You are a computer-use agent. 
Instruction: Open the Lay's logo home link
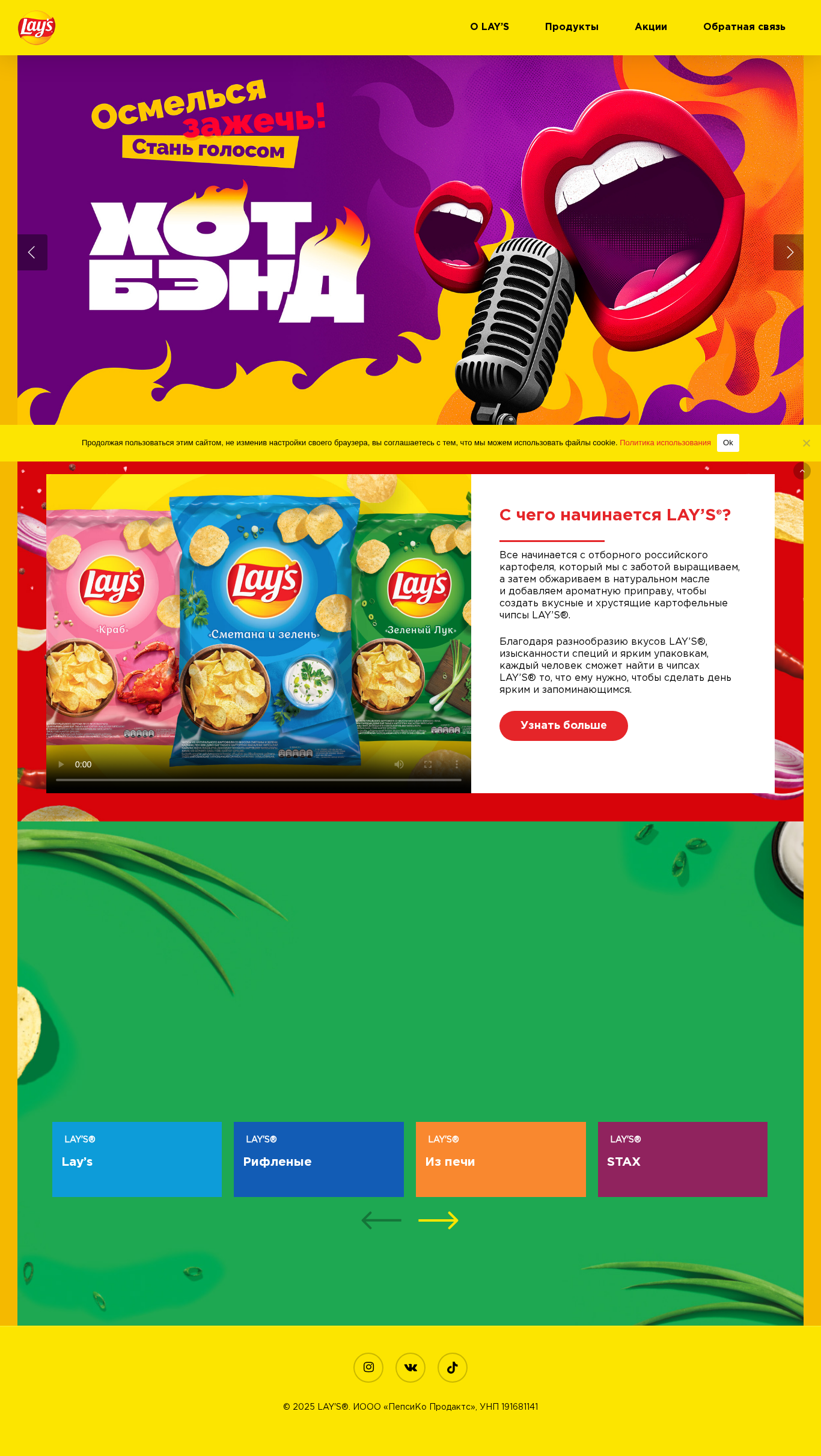tap(37, 28)
